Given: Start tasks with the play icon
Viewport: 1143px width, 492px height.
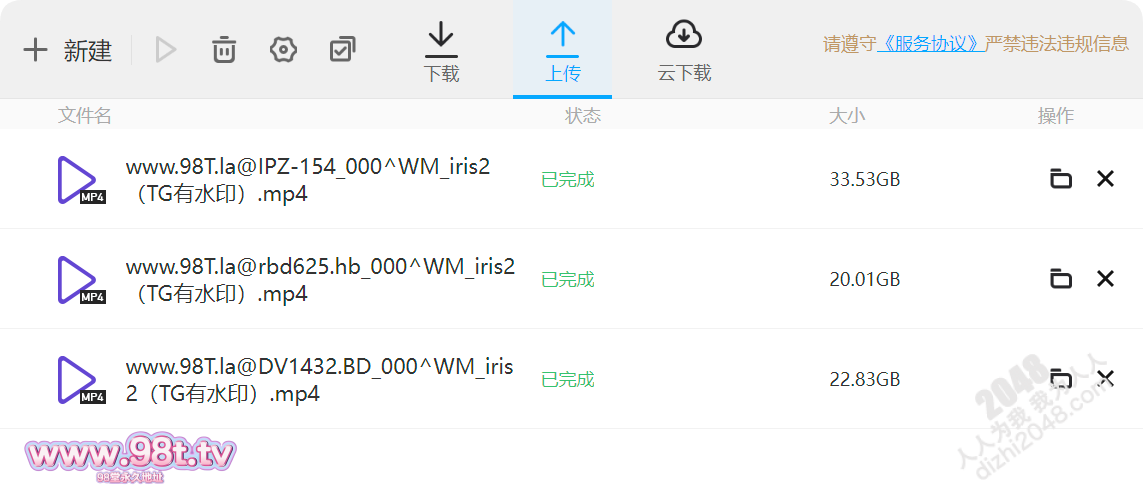Looking at the screenshot, I should click(x=166, y=50).
